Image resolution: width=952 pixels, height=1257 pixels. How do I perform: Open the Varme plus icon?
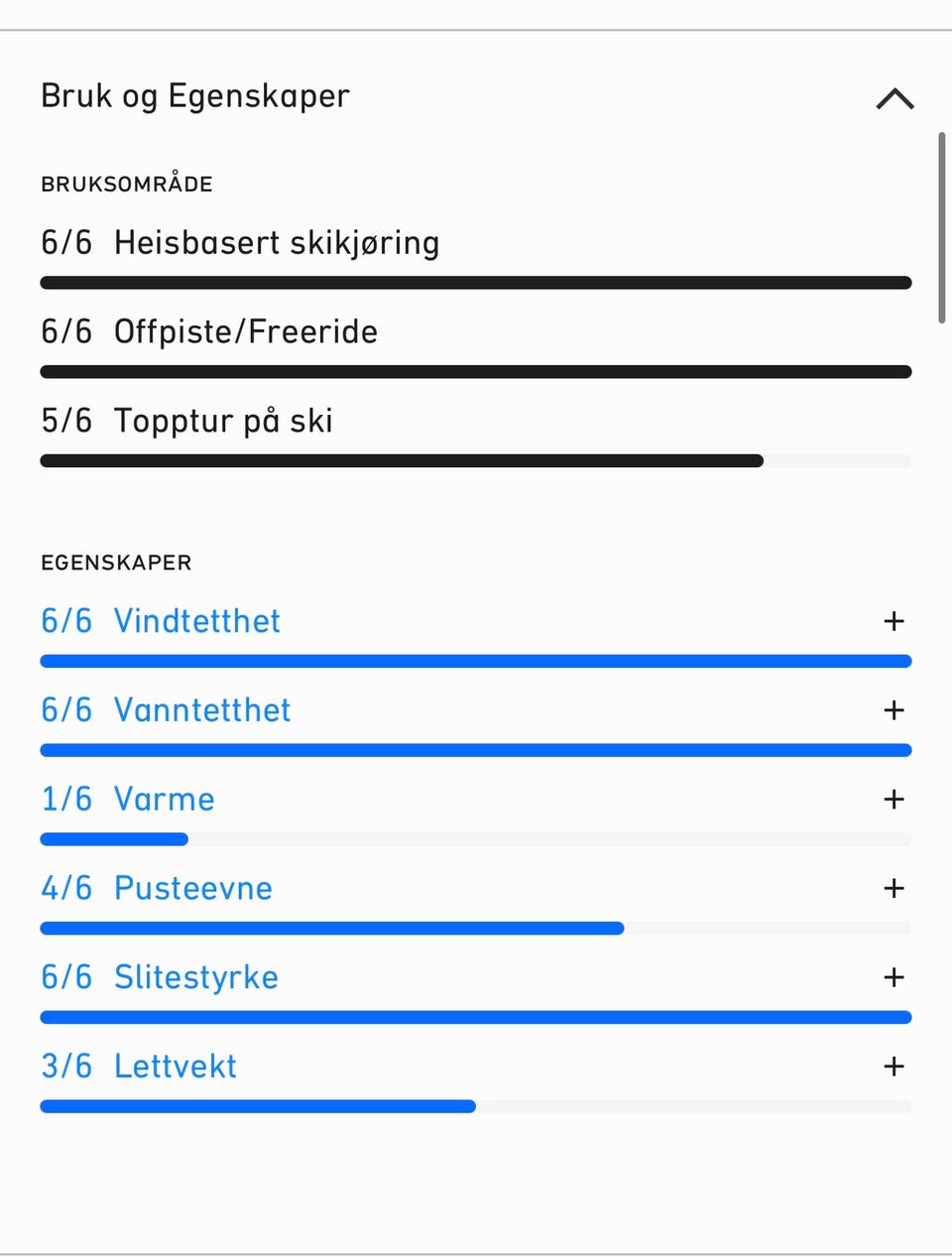[x=893, y=800]
